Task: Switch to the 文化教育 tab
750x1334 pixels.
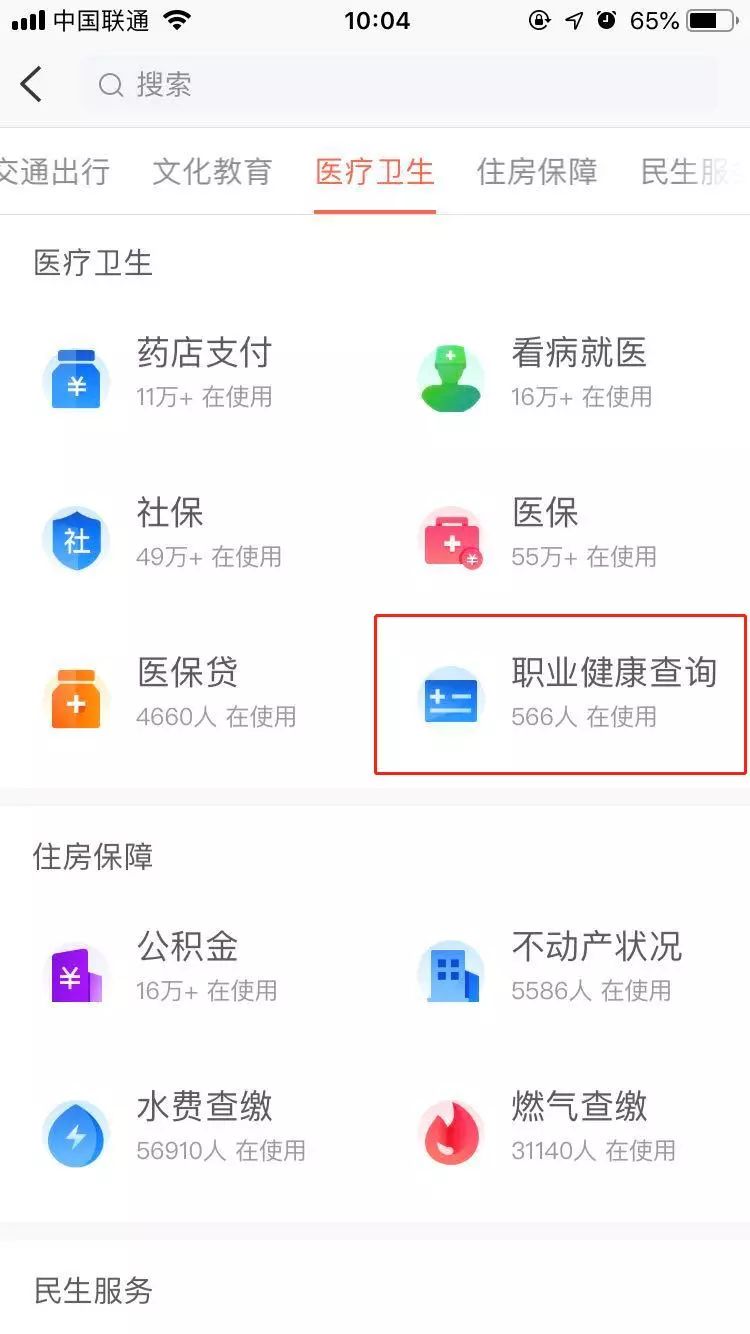Action: click(212, 172)
